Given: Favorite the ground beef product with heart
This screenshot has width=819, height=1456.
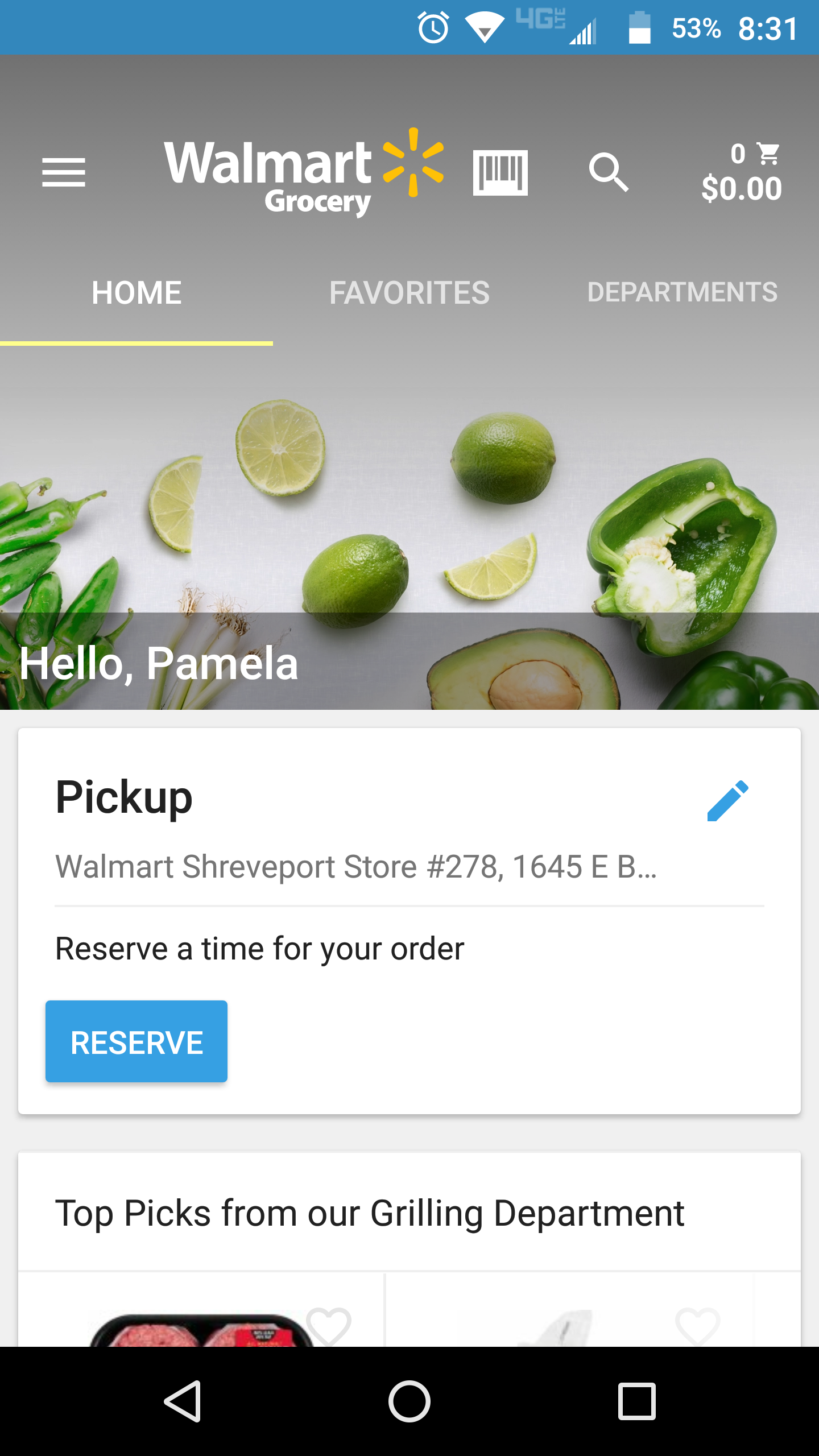Looking at the screenshot, I should (328, 1326).
